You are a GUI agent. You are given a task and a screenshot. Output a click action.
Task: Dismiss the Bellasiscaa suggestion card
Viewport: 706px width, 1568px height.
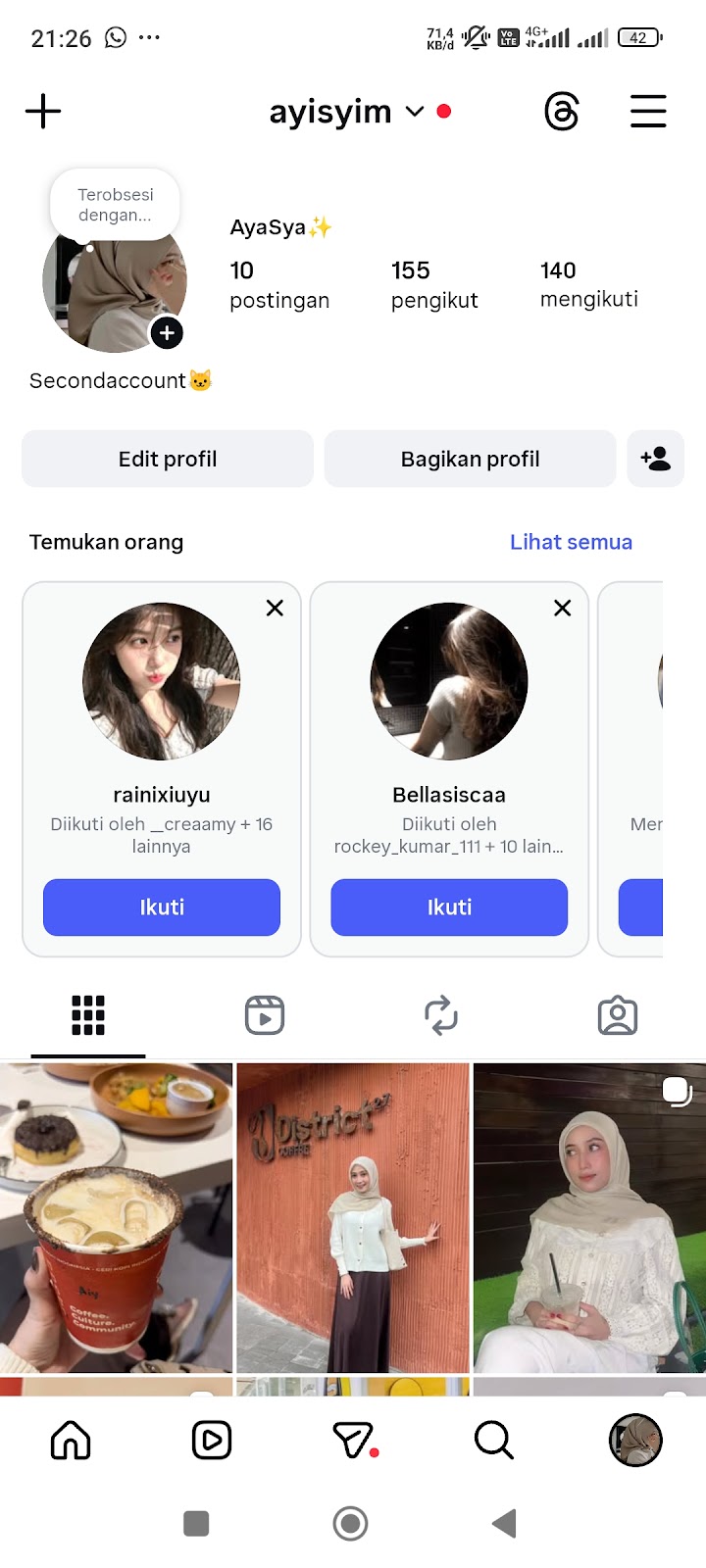[x=562, y=609]
